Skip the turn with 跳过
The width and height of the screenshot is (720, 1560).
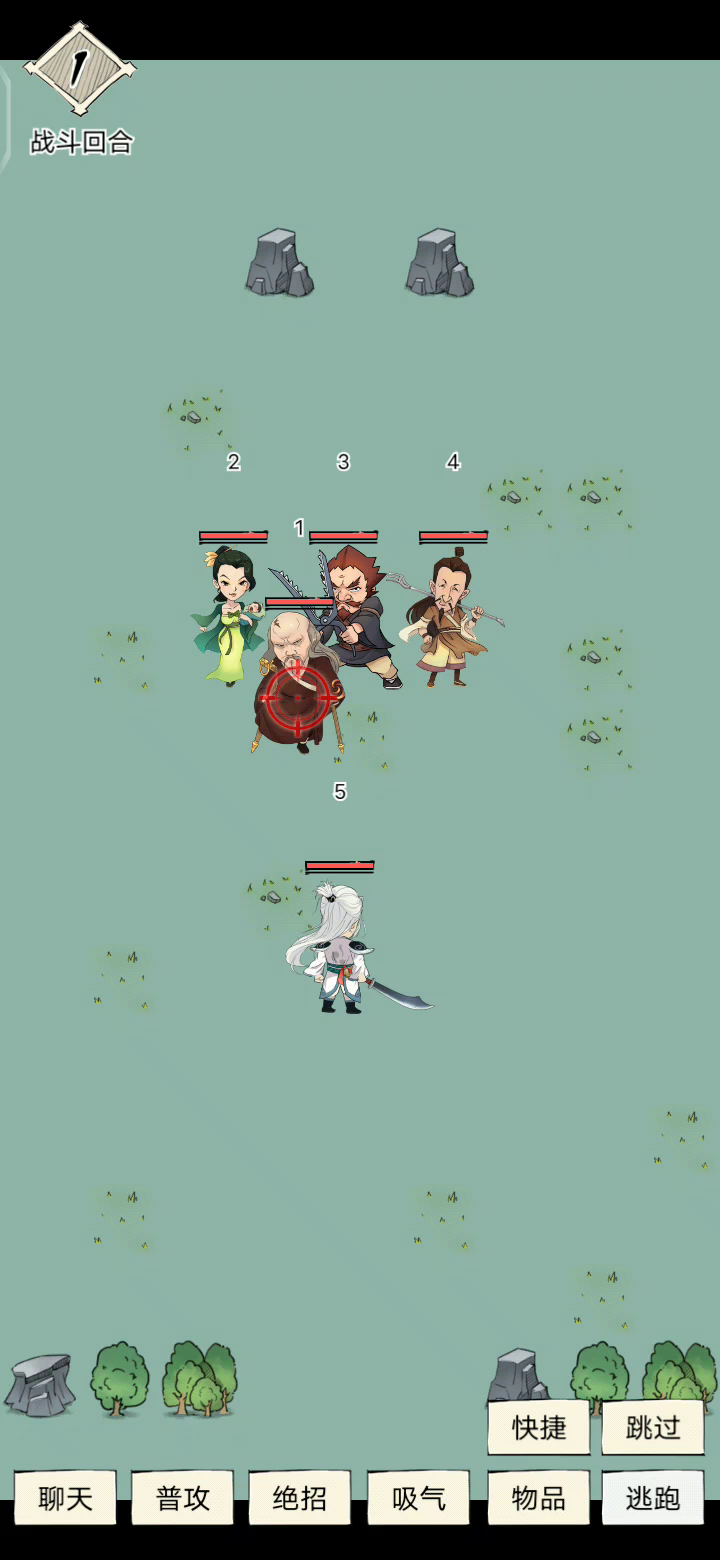point(653,1427)
